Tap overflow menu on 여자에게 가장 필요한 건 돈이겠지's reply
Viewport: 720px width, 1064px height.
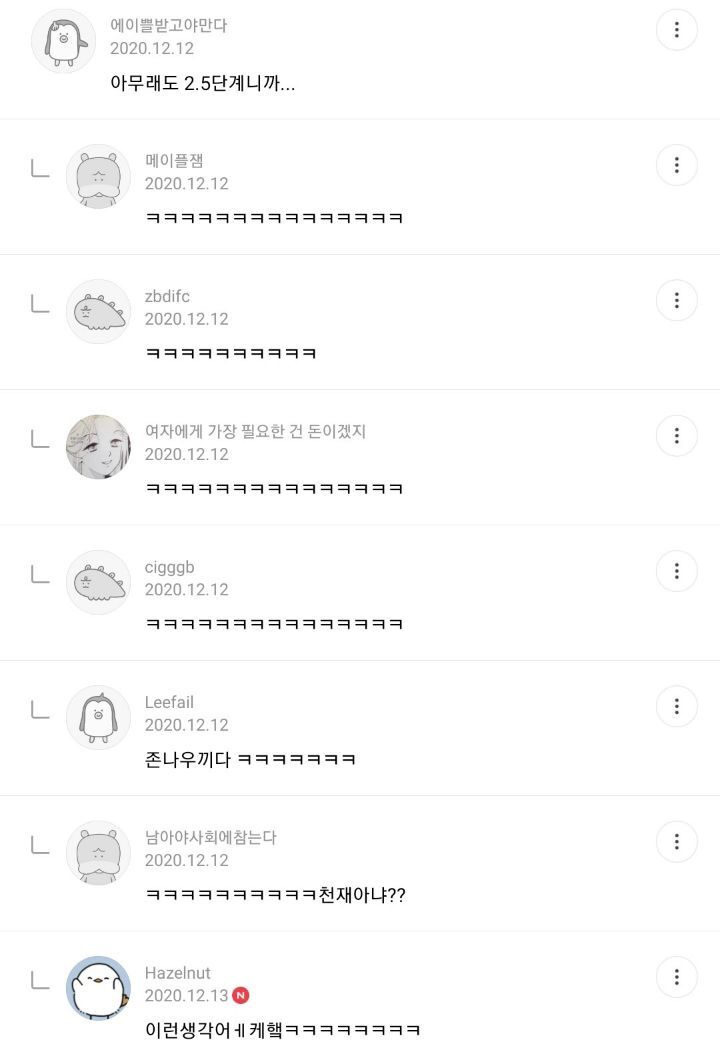click(677, 436)
